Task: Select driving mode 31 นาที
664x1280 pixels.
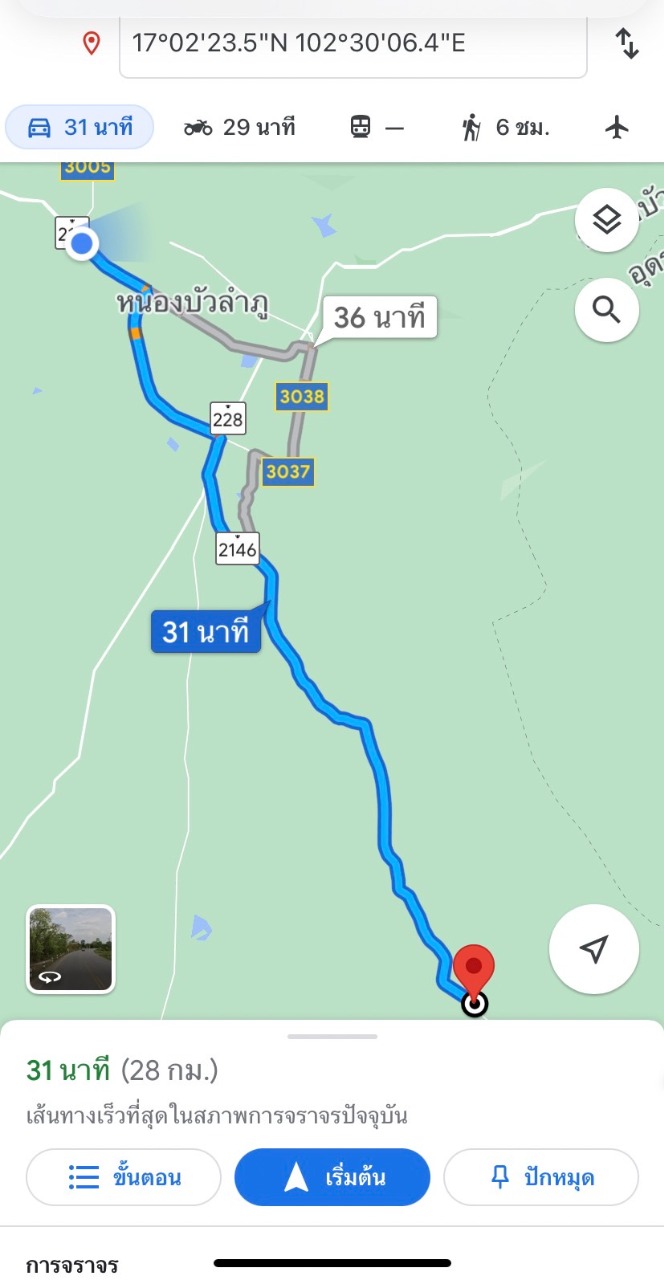Action: (81, 127)
